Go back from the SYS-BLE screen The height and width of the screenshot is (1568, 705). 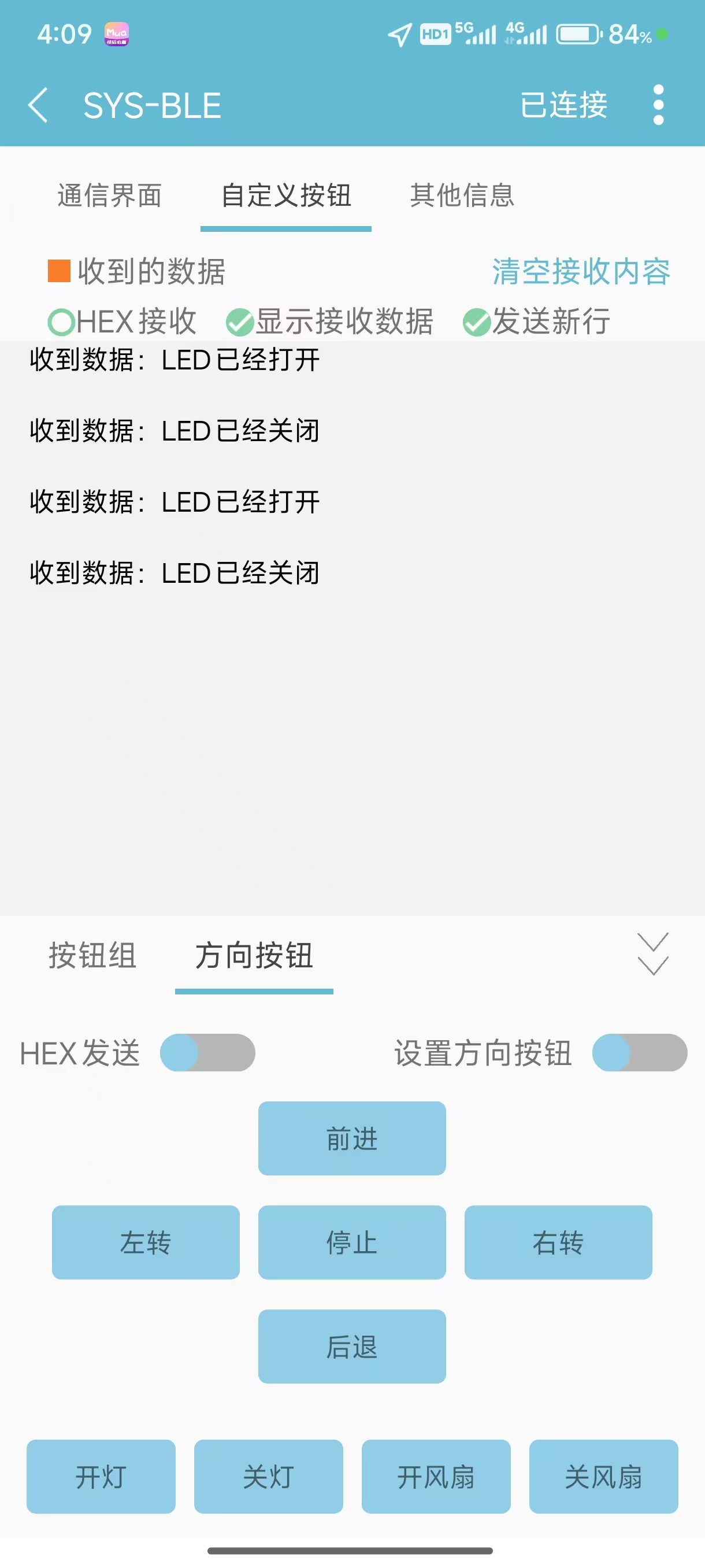pyautogui.click(x=38, y=105)
